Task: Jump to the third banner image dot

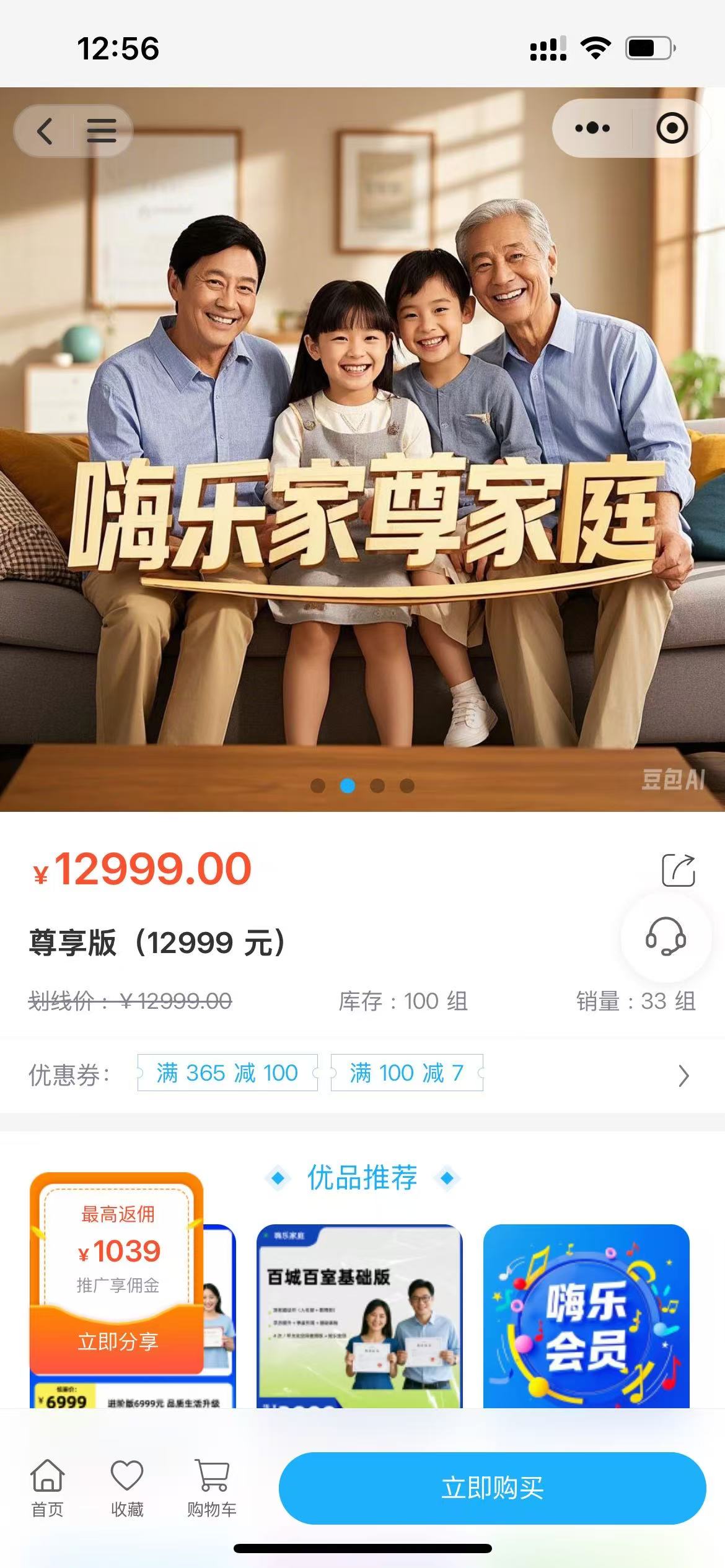Action: click(x=377, y=786)
